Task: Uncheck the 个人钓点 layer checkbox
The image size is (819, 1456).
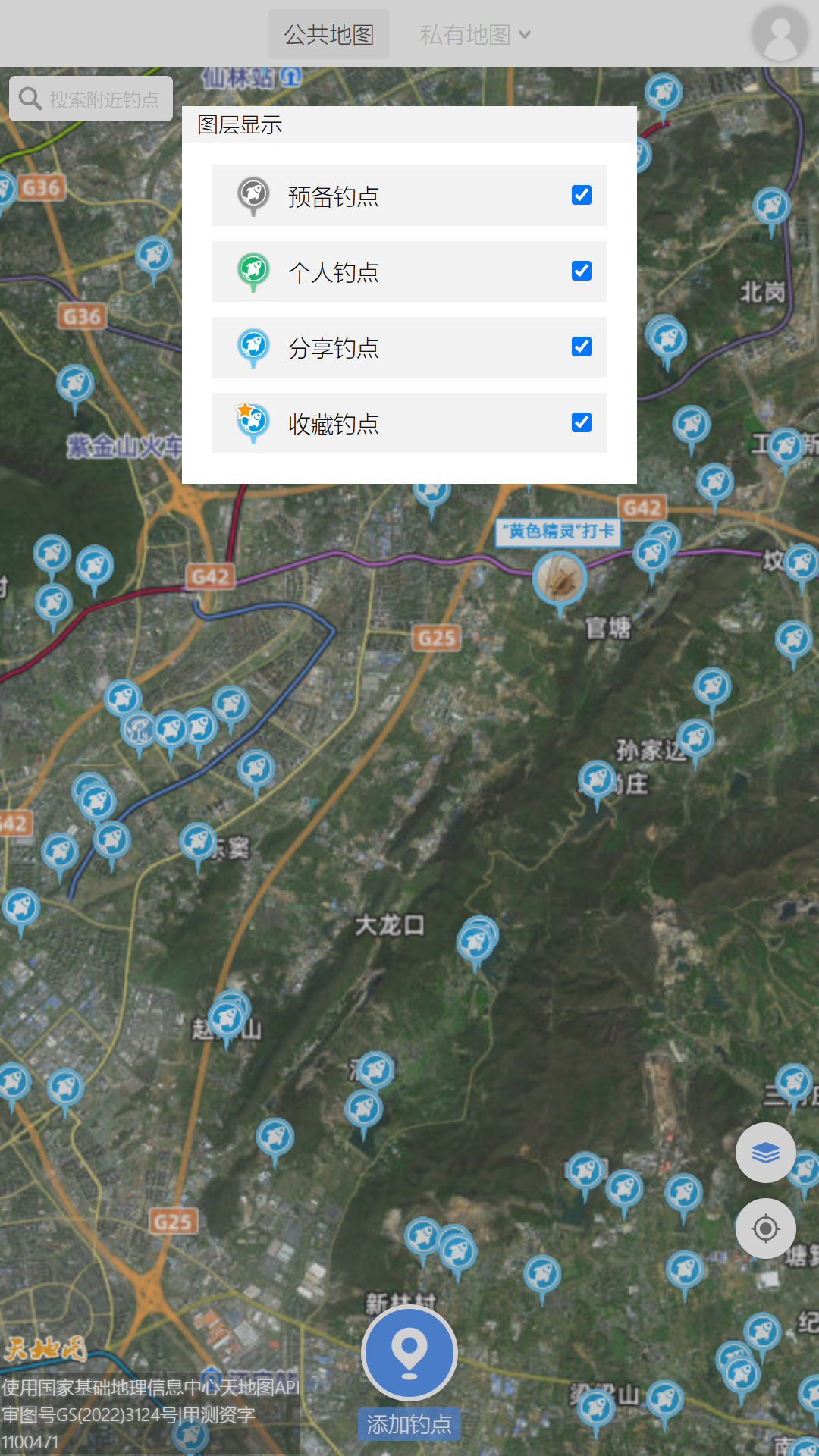Action: pos(581,271)
